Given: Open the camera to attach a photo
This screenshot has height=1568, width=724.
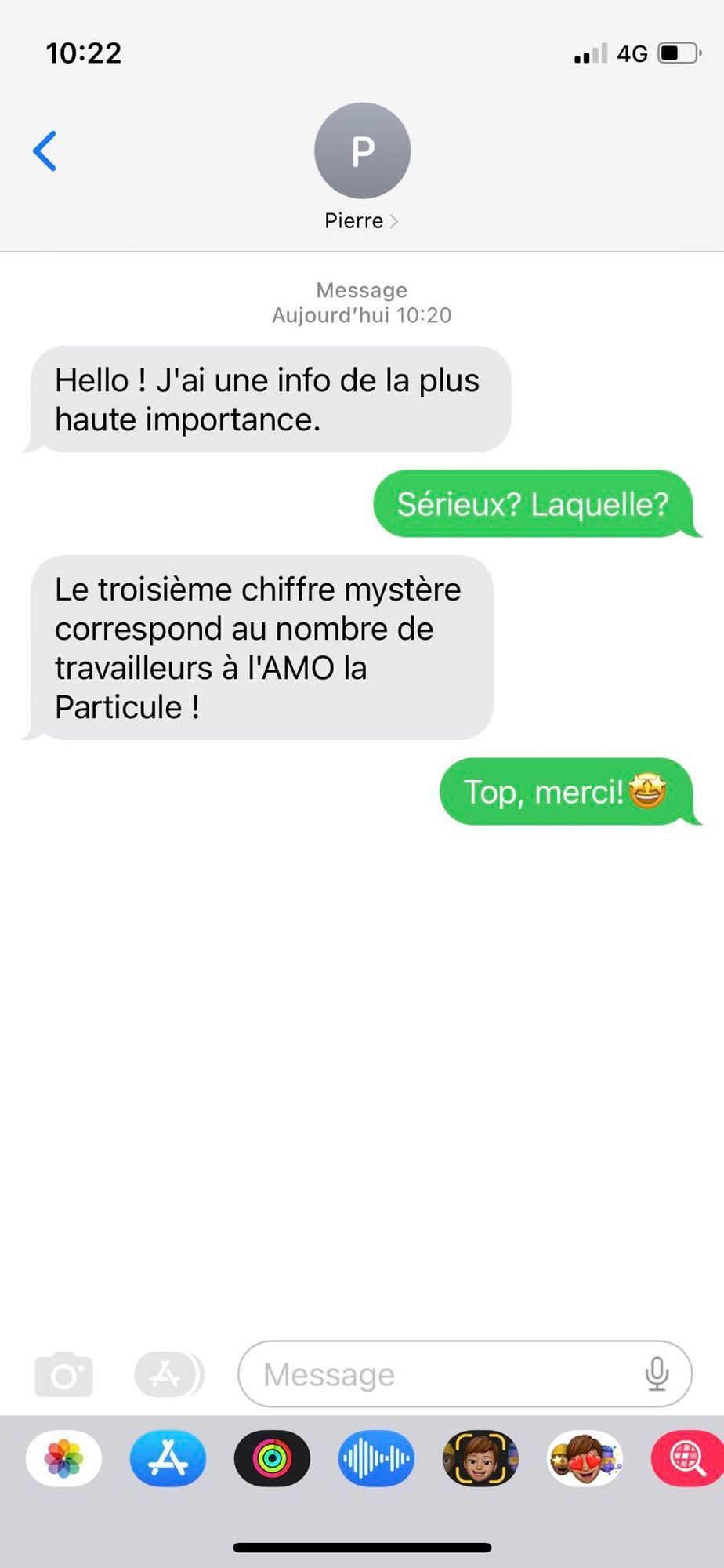Looking at the screenshot, I should point(64,1374).
